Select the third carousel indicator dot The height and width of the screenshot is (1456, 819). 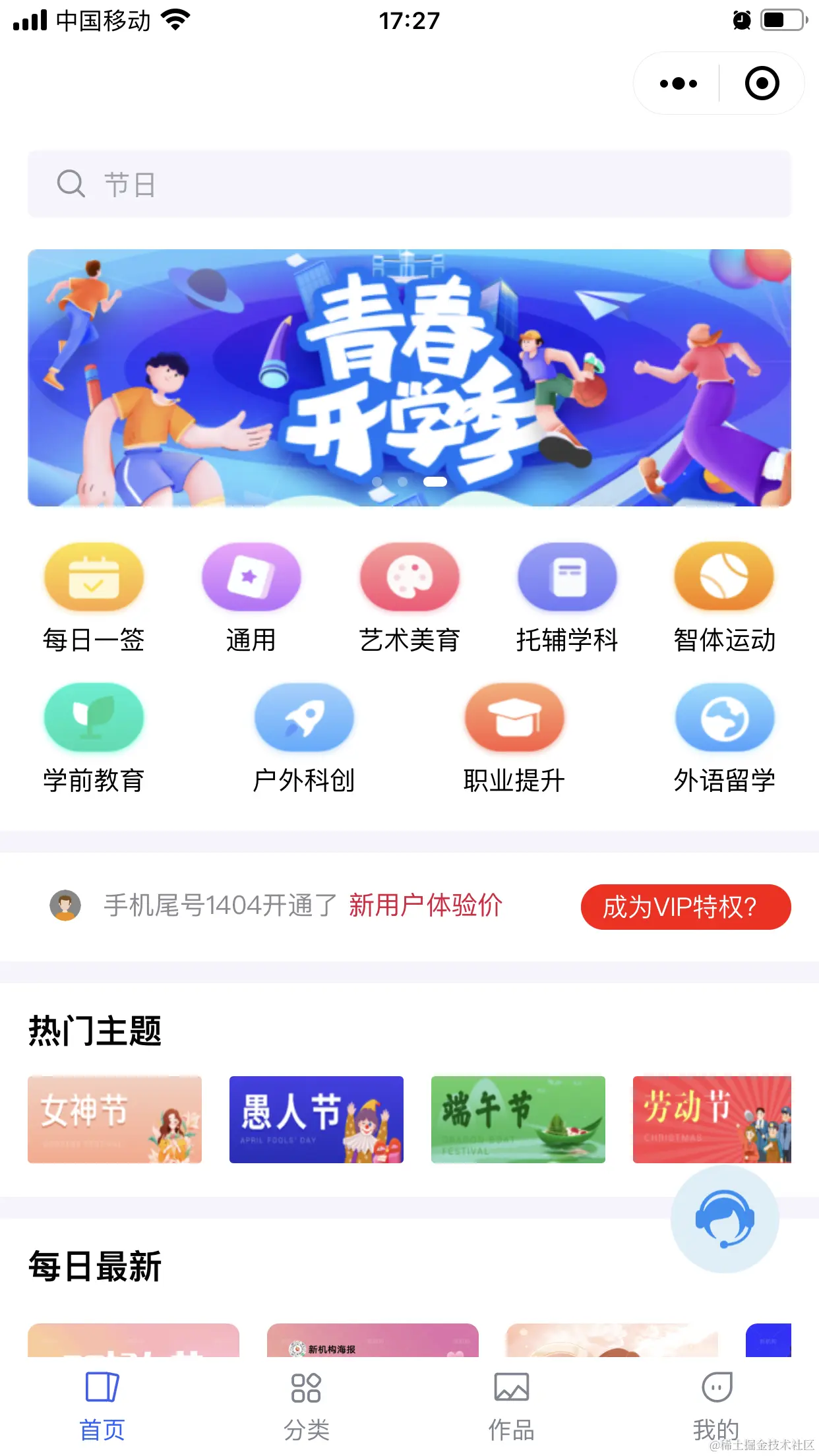(435, 482)
